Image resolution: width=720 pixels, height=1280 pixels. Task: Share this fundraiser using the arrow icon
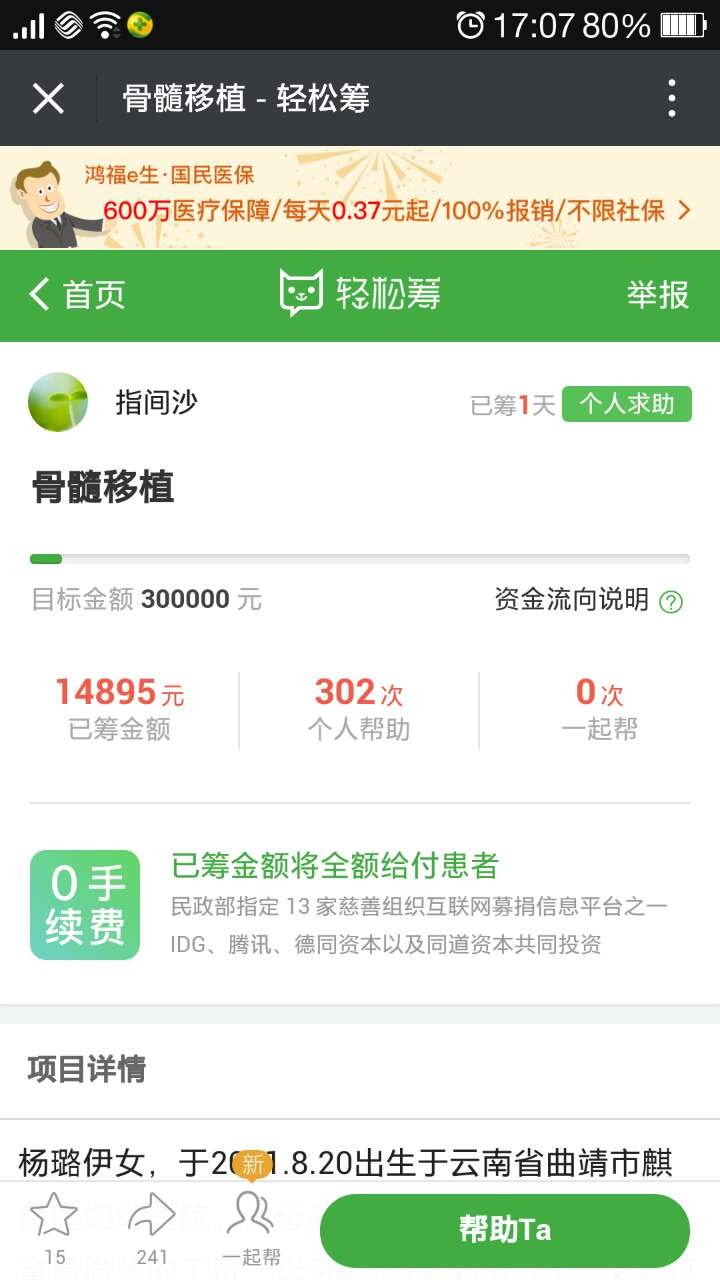(x=152, y=1217)
